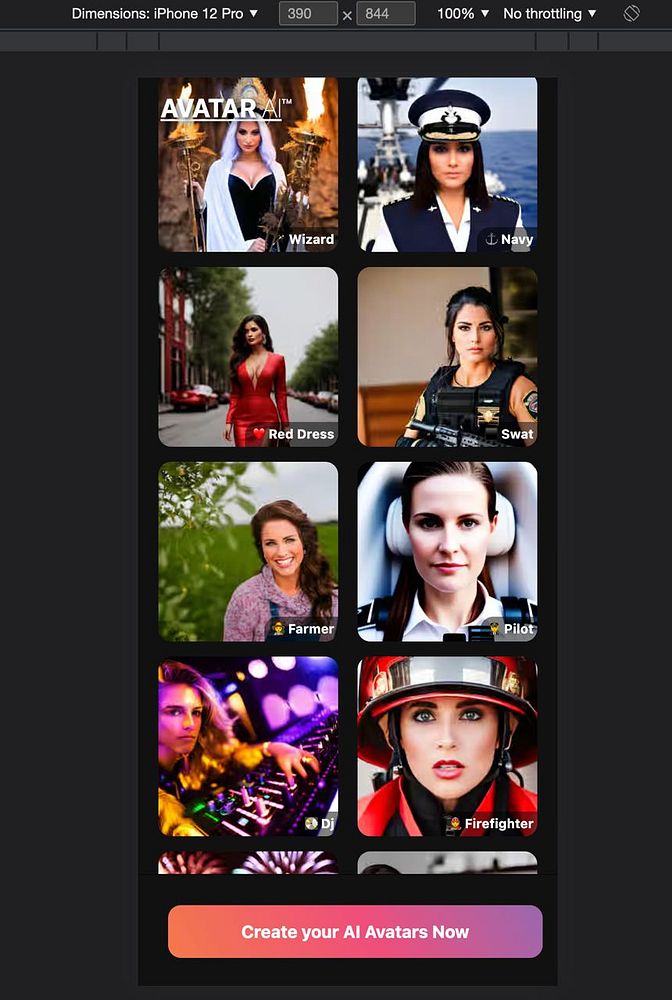Rotate the device orientation
Screen dimensions: 672x1000
pos(631,14)
